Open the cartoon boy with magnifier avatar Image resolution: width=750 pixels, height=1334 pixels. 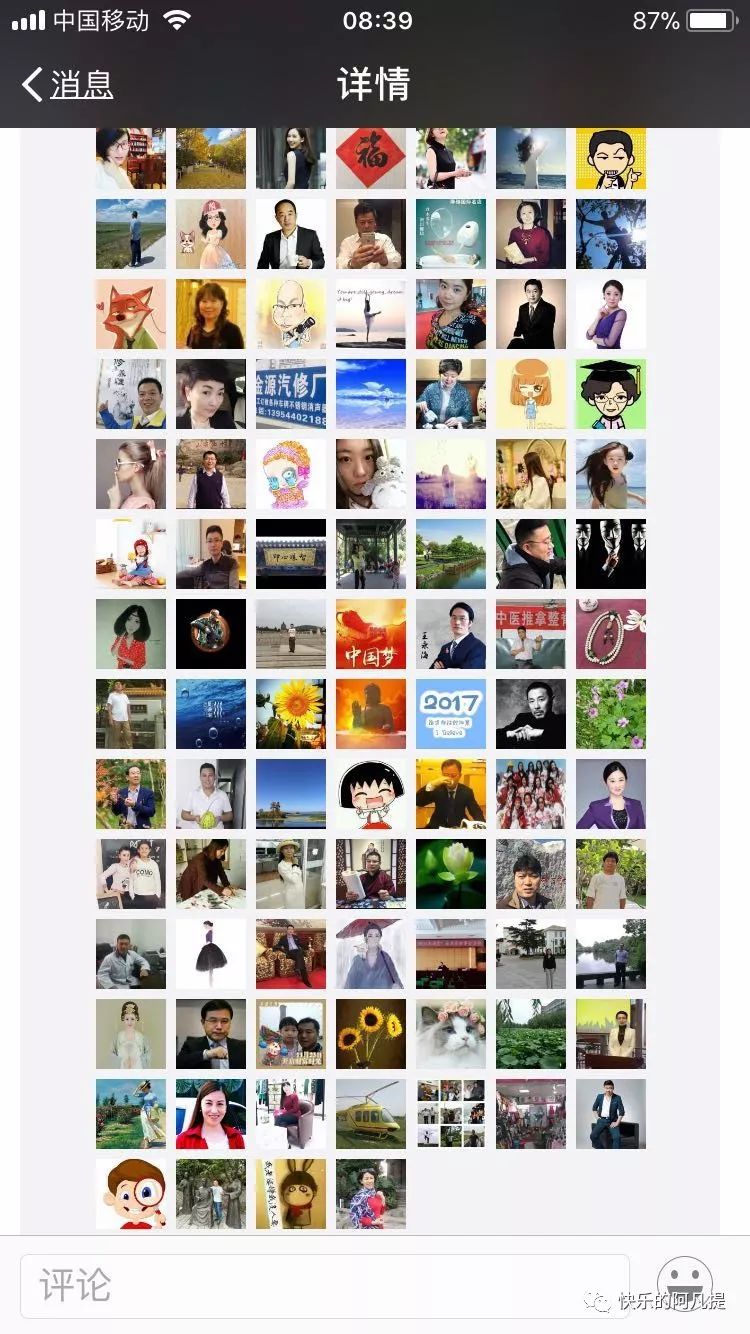coord(131,1194)
